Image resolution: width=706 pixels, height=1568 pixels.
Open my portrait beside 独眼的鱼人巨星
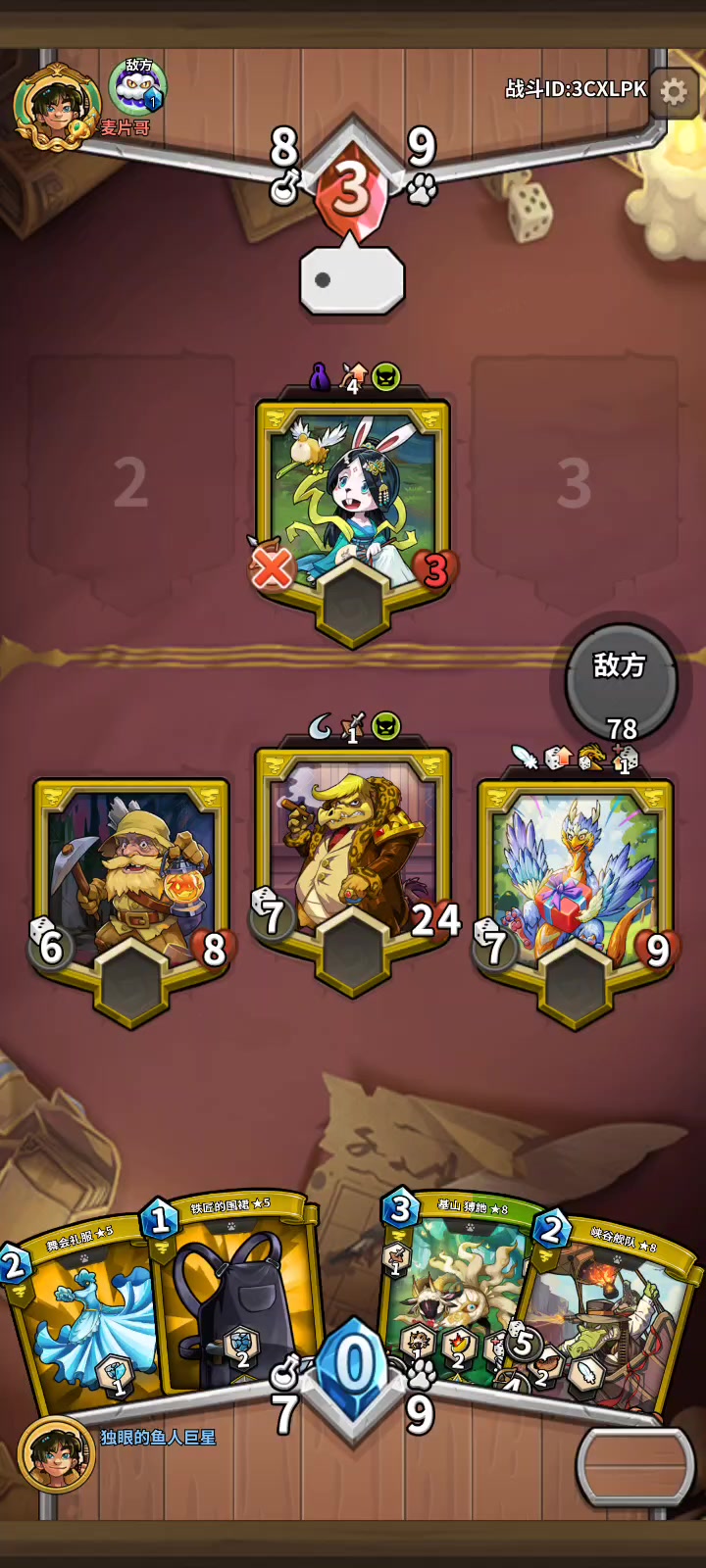point(56,1453)
